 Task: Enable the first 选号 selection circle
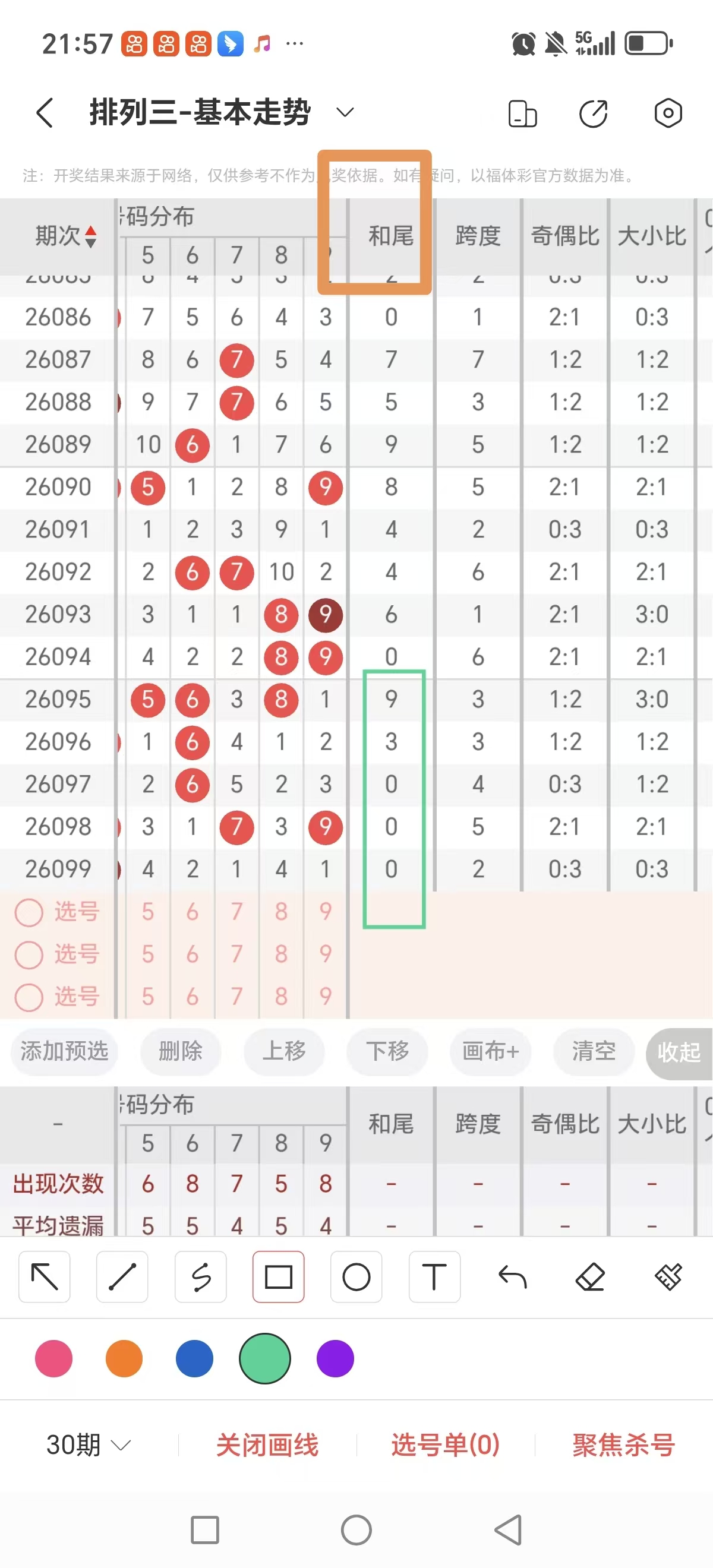[x=29, y=912]
